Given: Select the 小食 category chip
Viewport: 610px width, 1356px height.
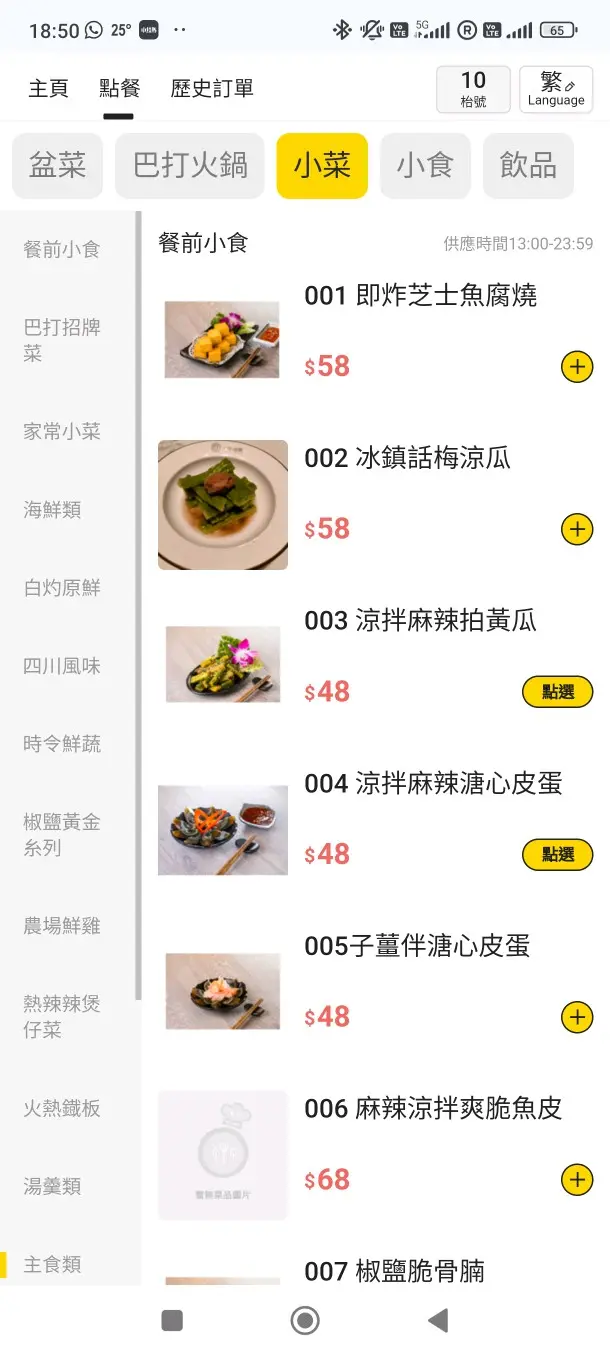Looking at the screenshot, I should (x=425, y=166).
